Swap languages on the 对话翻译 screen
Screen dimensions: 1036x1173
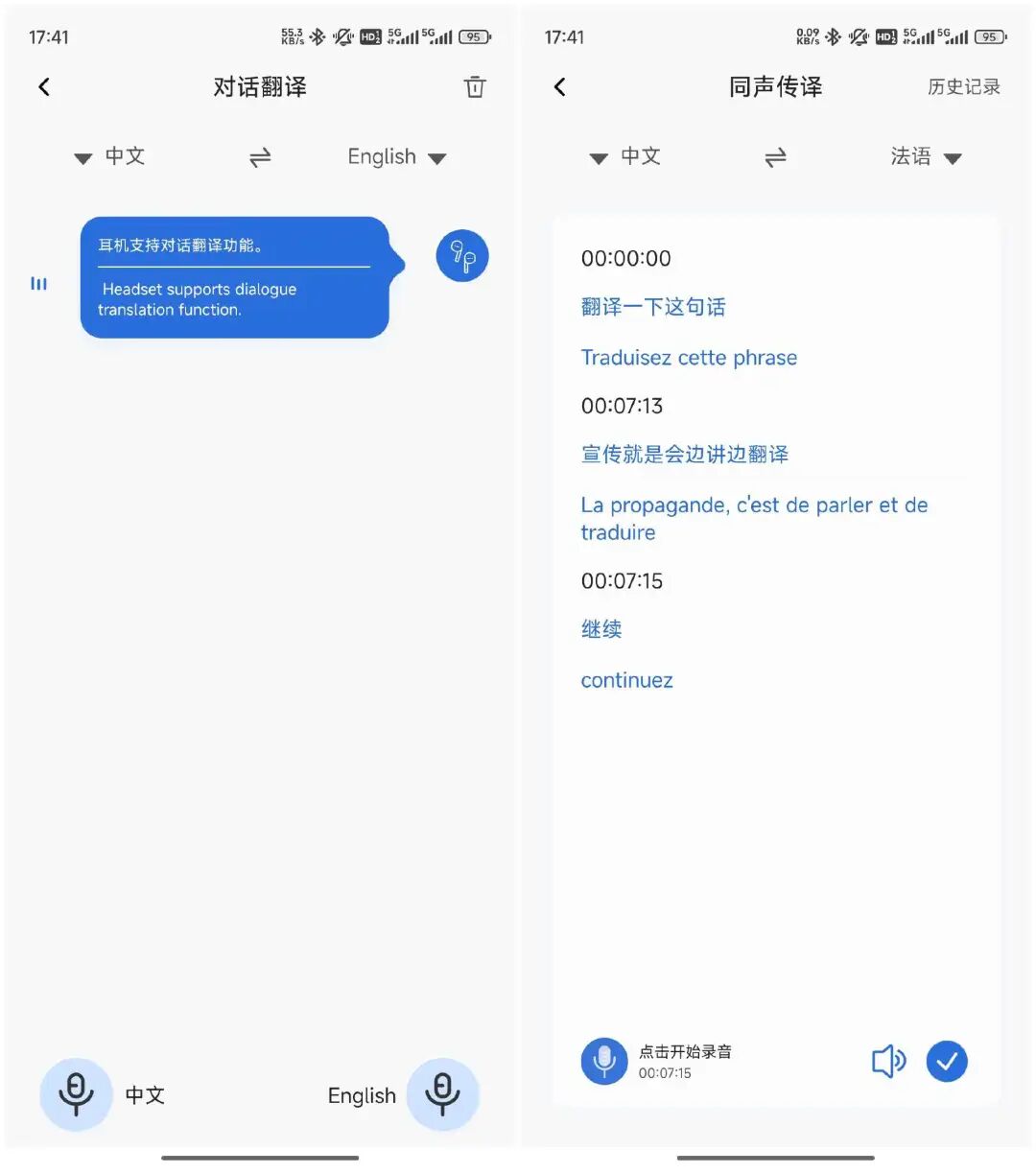click(x=260, y=157)
